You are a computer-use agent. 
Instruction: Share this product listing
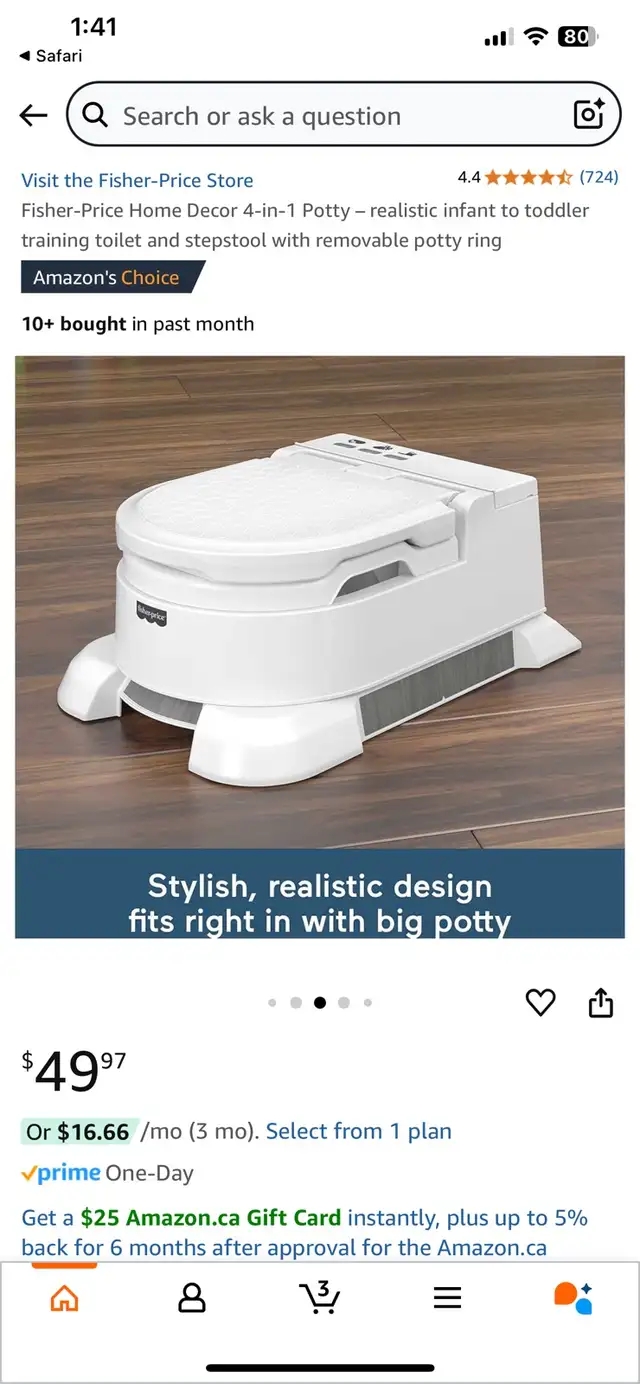tap(600, 1002)
